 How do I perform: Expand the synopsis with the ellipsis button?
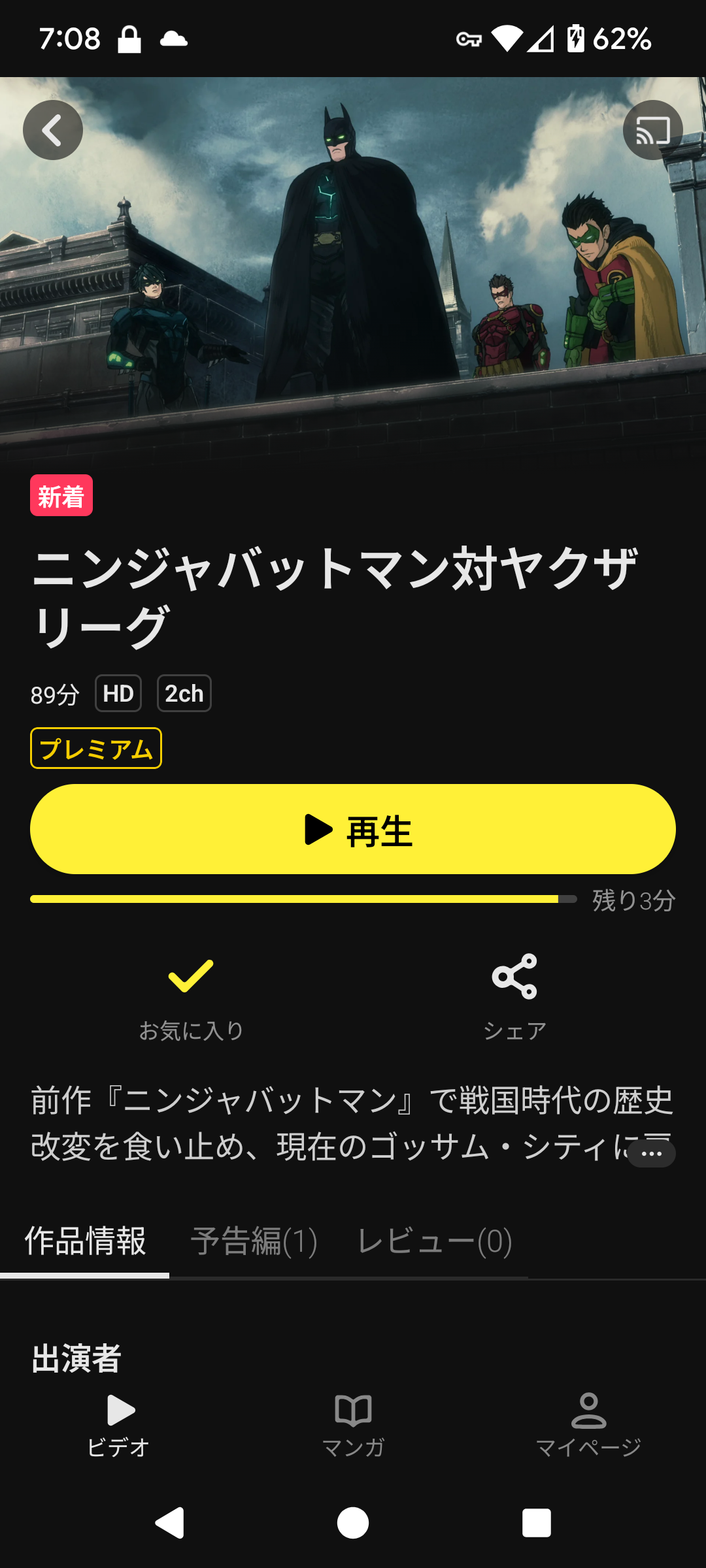click(x=651, y=1154)
